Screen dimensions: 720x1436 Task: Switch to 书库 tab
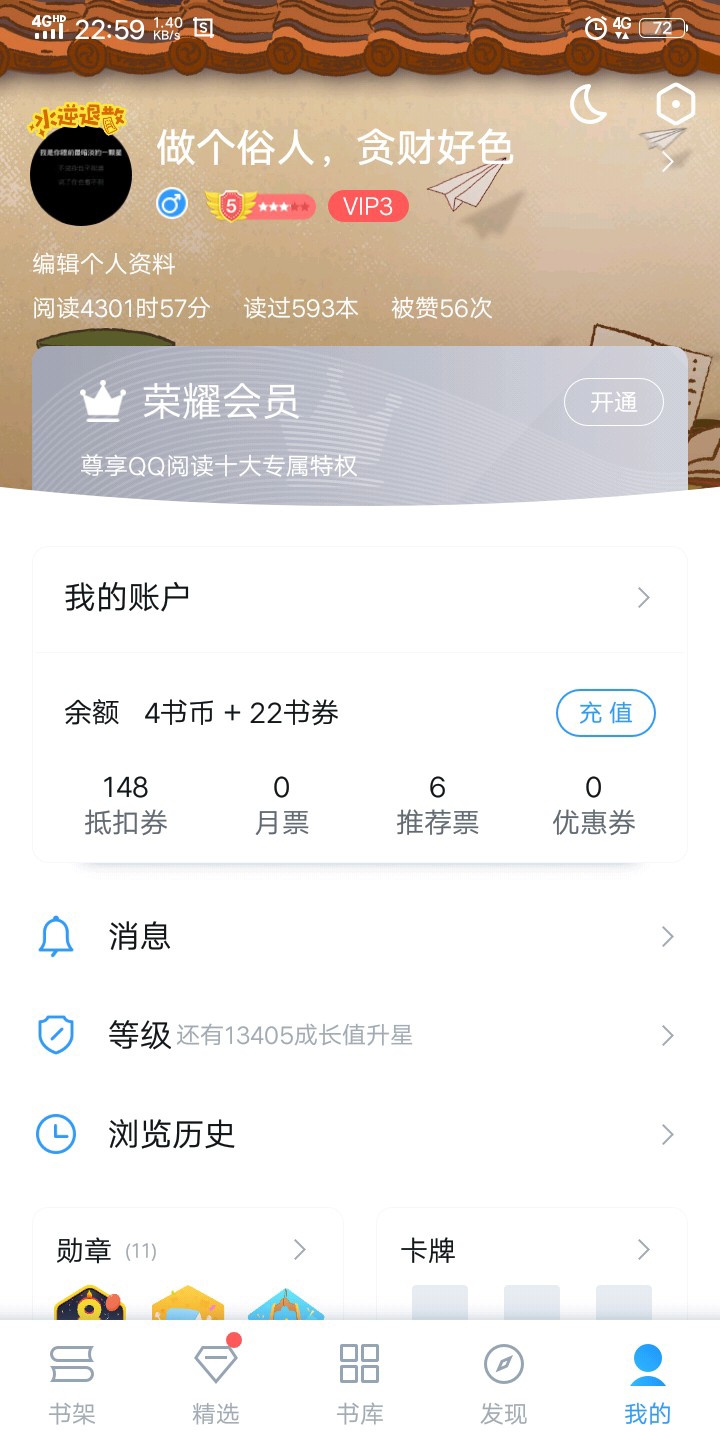pos(360,1382)
